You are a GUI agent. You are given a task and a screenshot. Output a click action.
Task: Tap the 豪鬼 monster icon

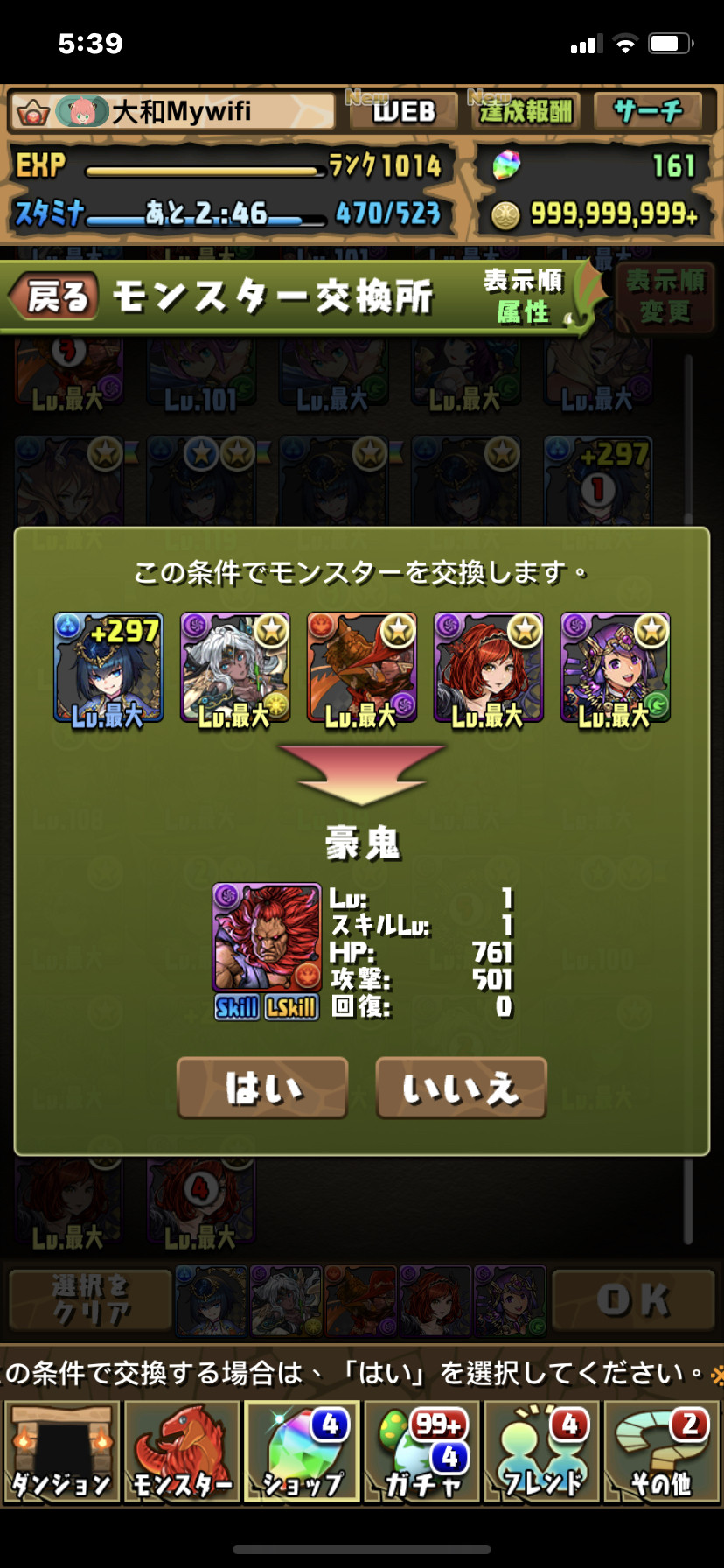[x=267, y=937]
